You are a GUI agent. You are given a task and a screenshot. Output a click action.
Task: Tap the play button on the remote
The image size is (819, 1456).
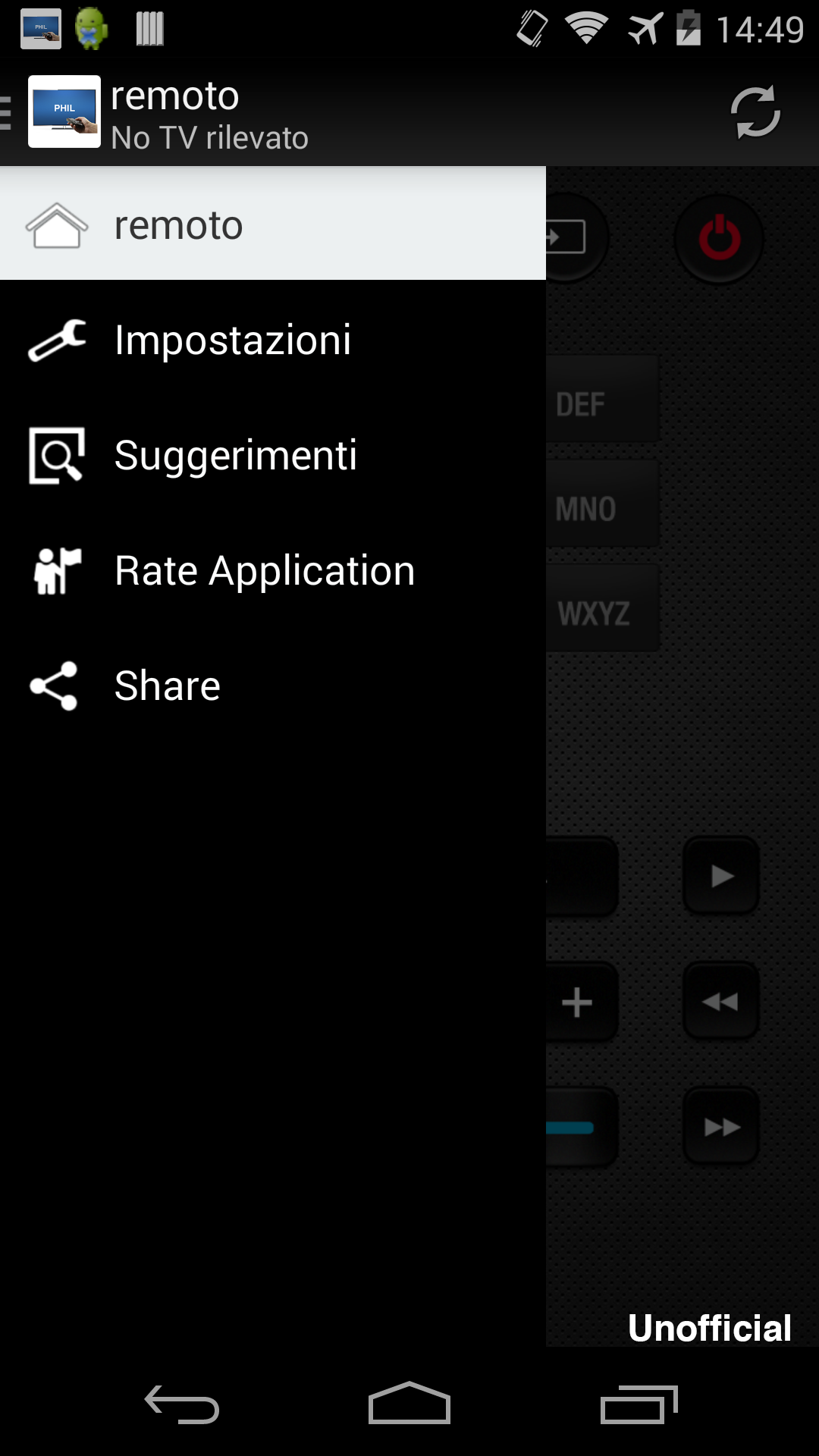(x=721, y=876)
